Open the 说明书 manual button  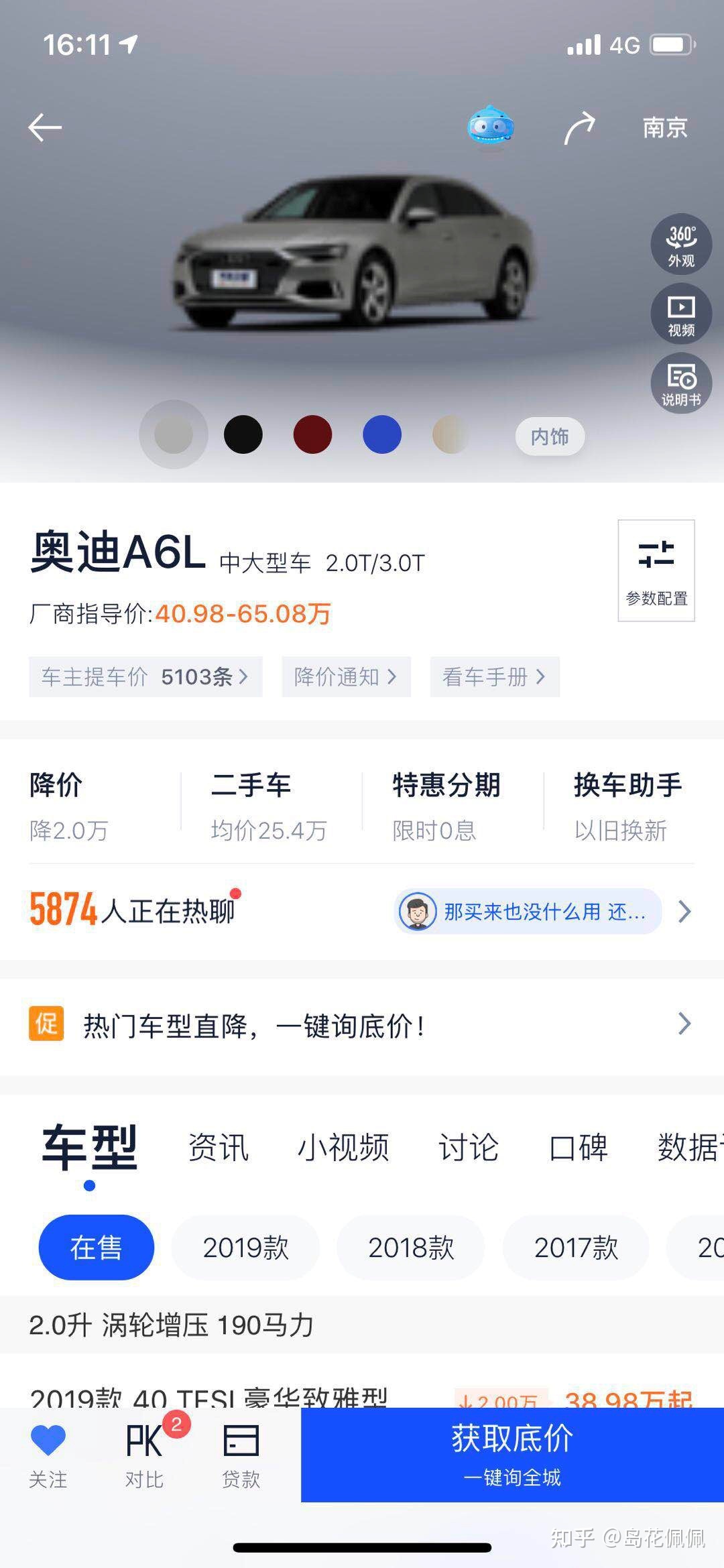point(681,383)
